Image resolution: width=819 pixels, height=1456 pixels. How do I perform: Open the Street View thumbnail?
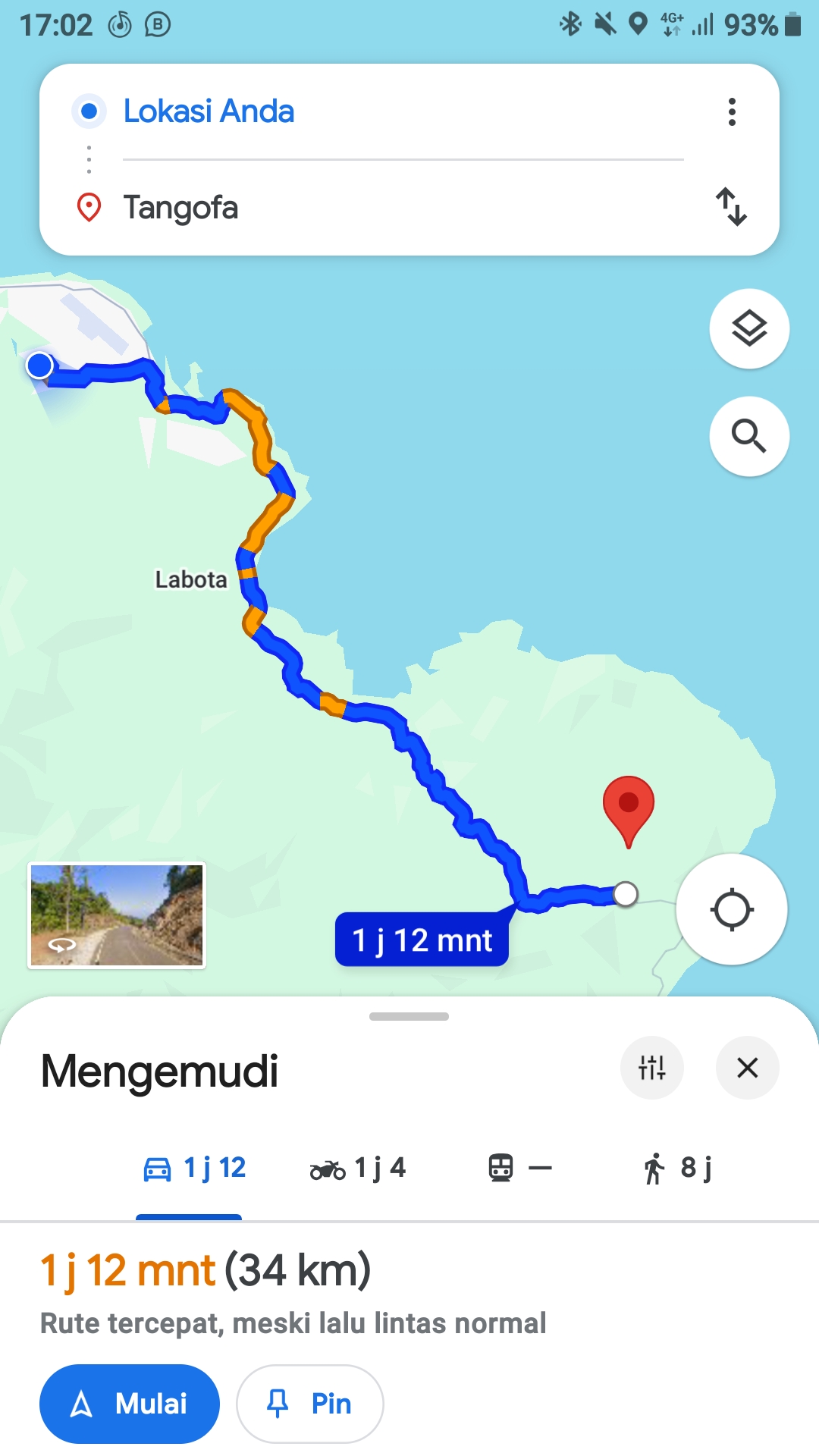coord(117,915)
